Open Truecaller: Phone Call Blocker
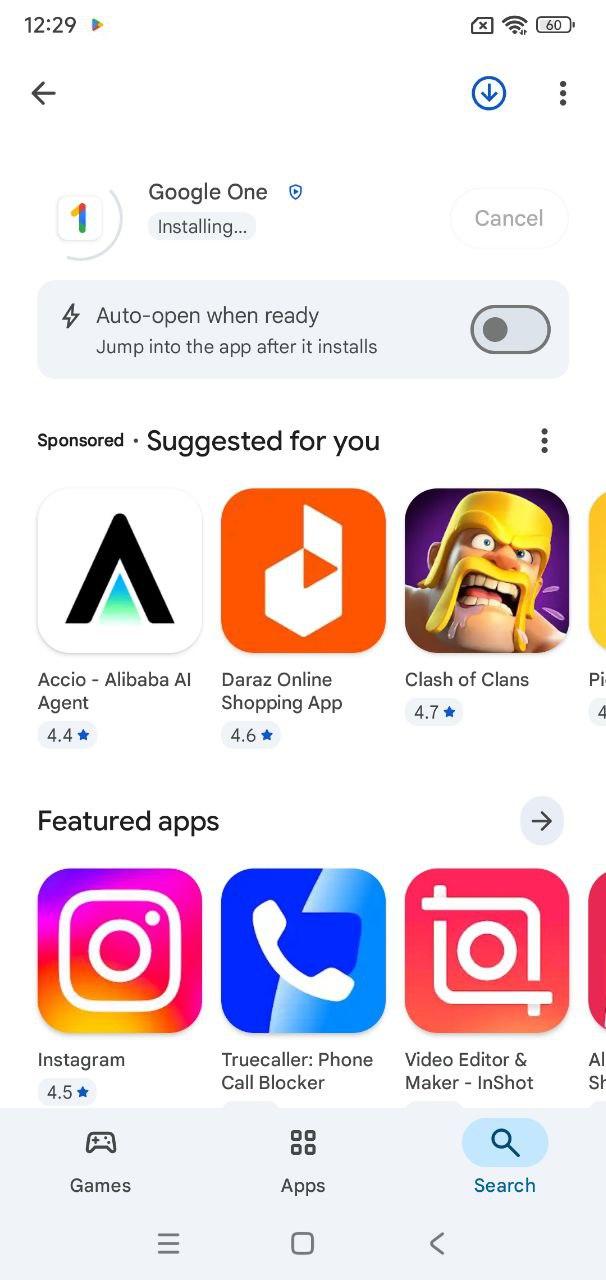The height and width of the screenshot is (1280, 606). coord(303,951)
